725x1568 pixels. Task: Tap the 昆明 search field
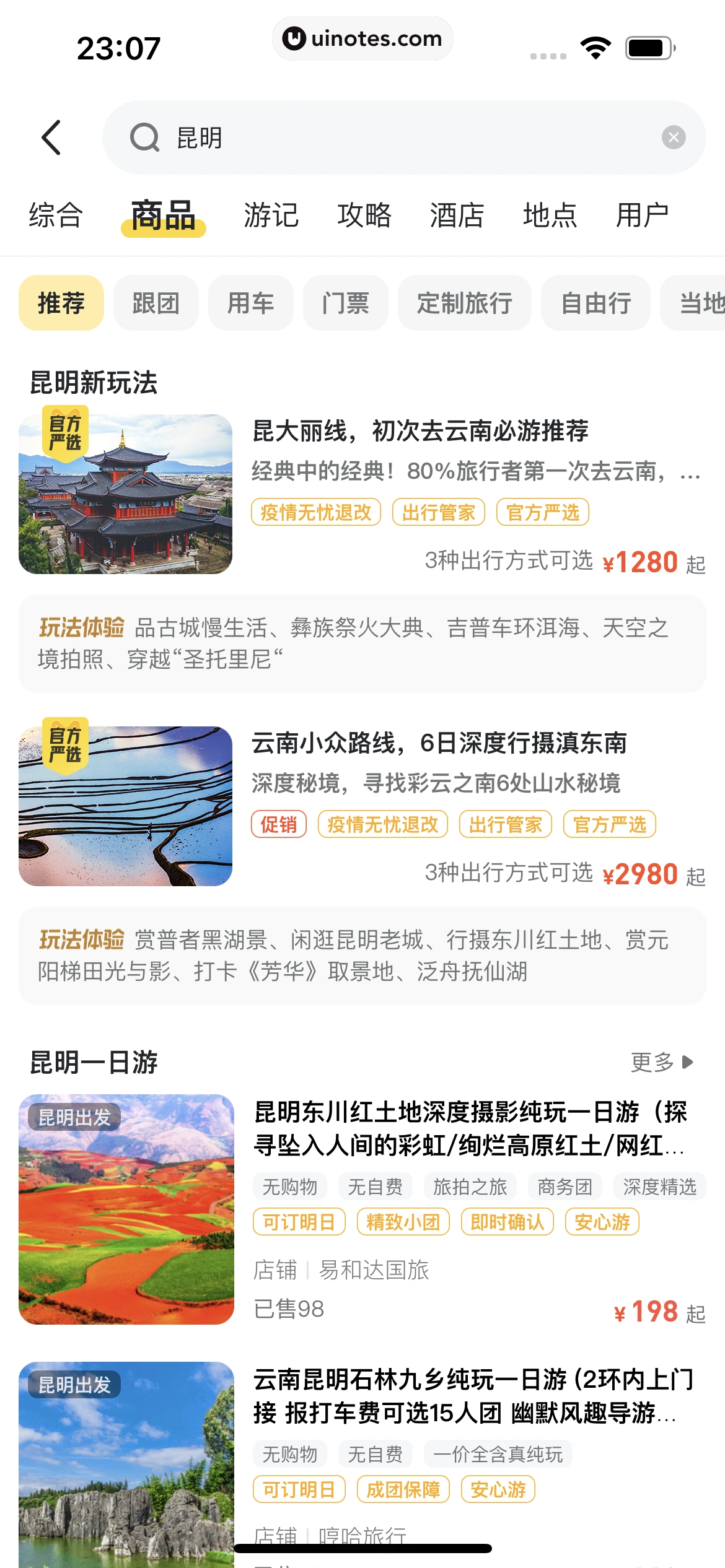(x=403, y=137)
